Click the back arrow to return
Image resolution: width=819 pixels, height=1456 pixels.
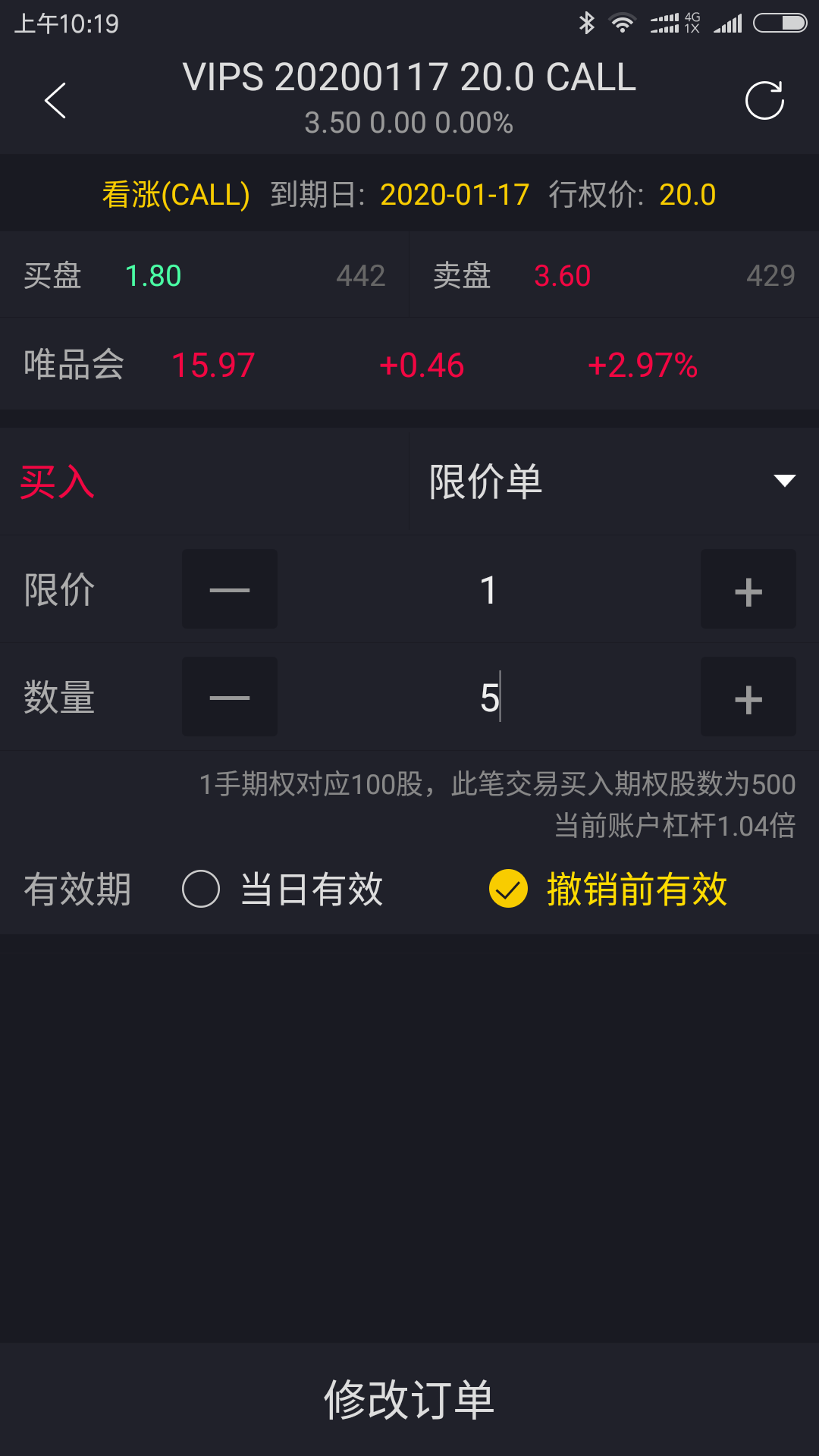[x=55, y=99]
